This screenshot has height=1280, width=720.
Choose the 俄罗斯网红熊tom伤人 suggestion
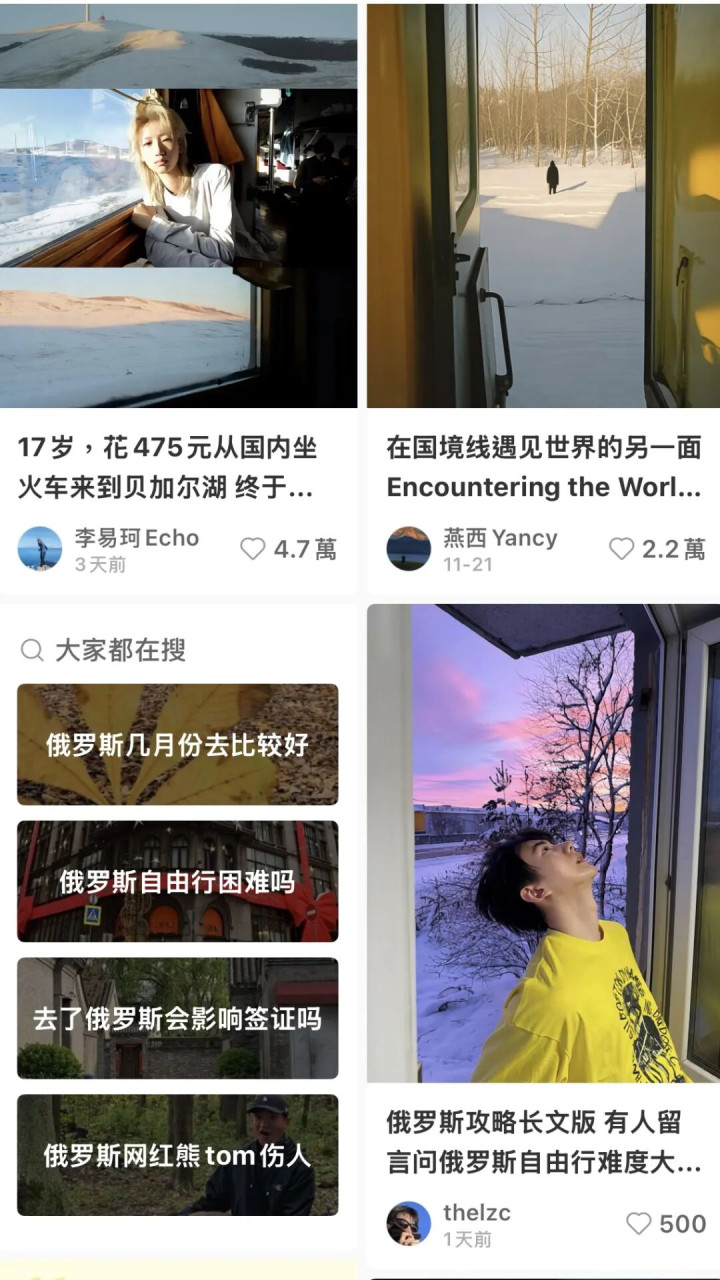(178, 1155)
